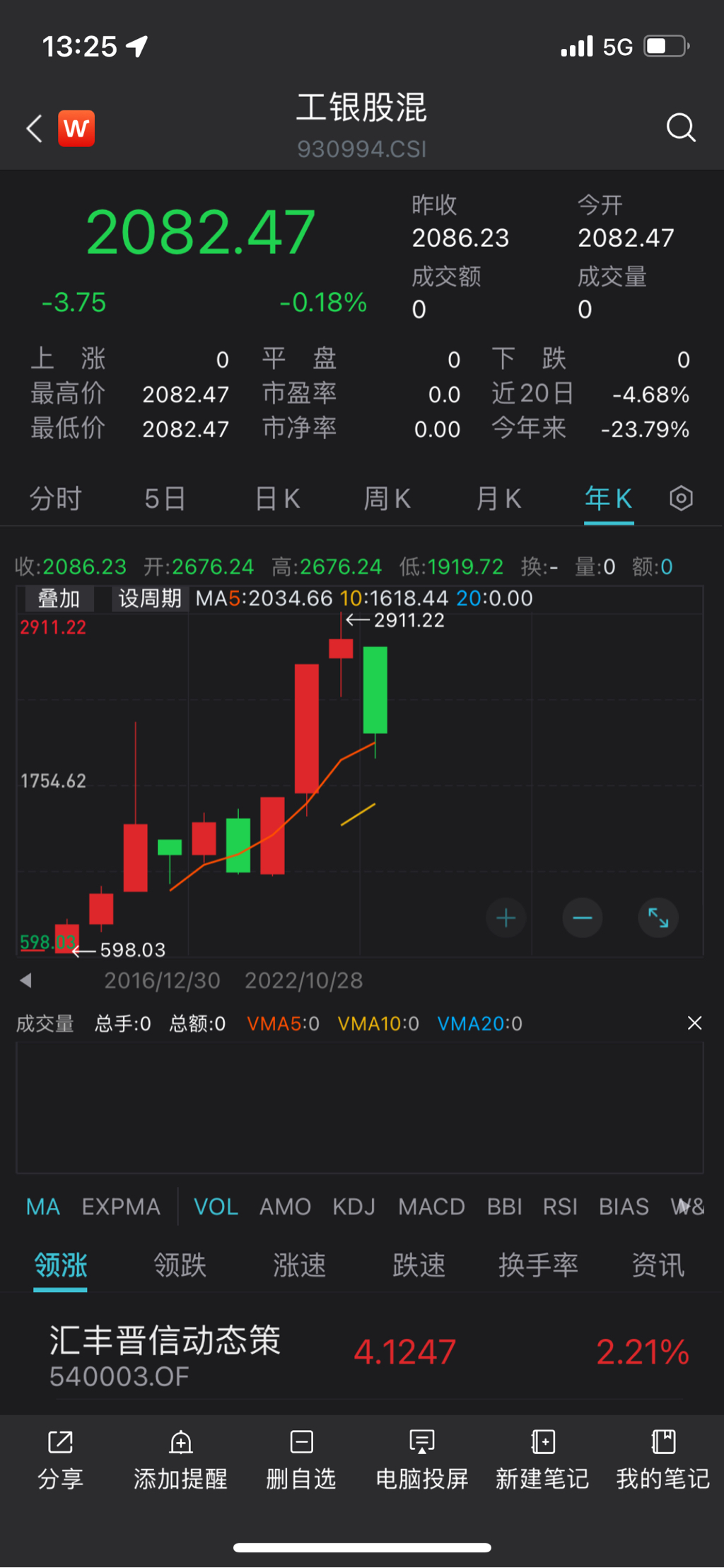
Task: Open search with the magnifier icon
Action: tap(680, 128)
